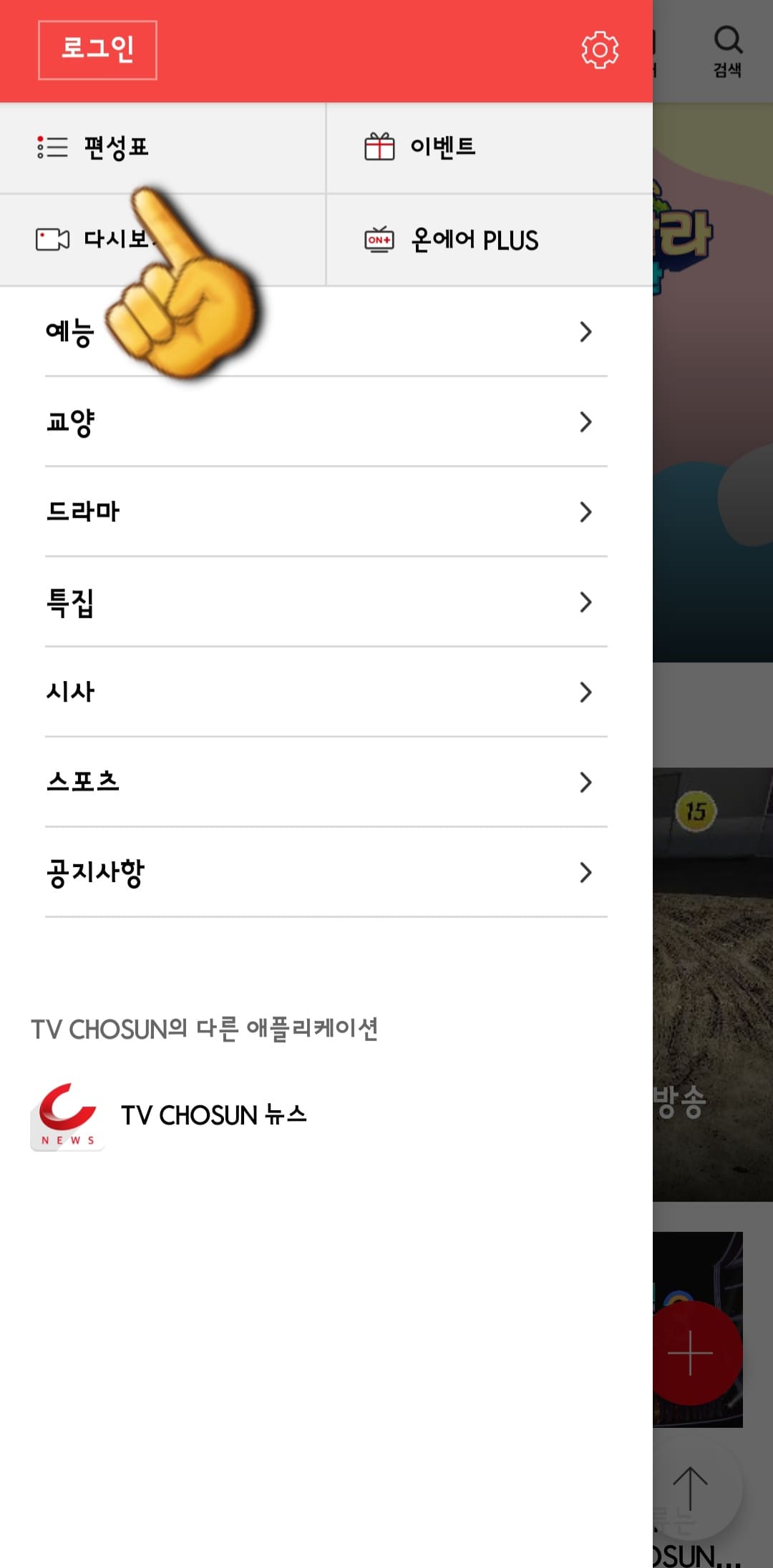The height and width of the screenshot is (1568, 773).
Task: Click the TV CHOSUN 뉴스 app icon
Action: click(x=68, y=1114)
